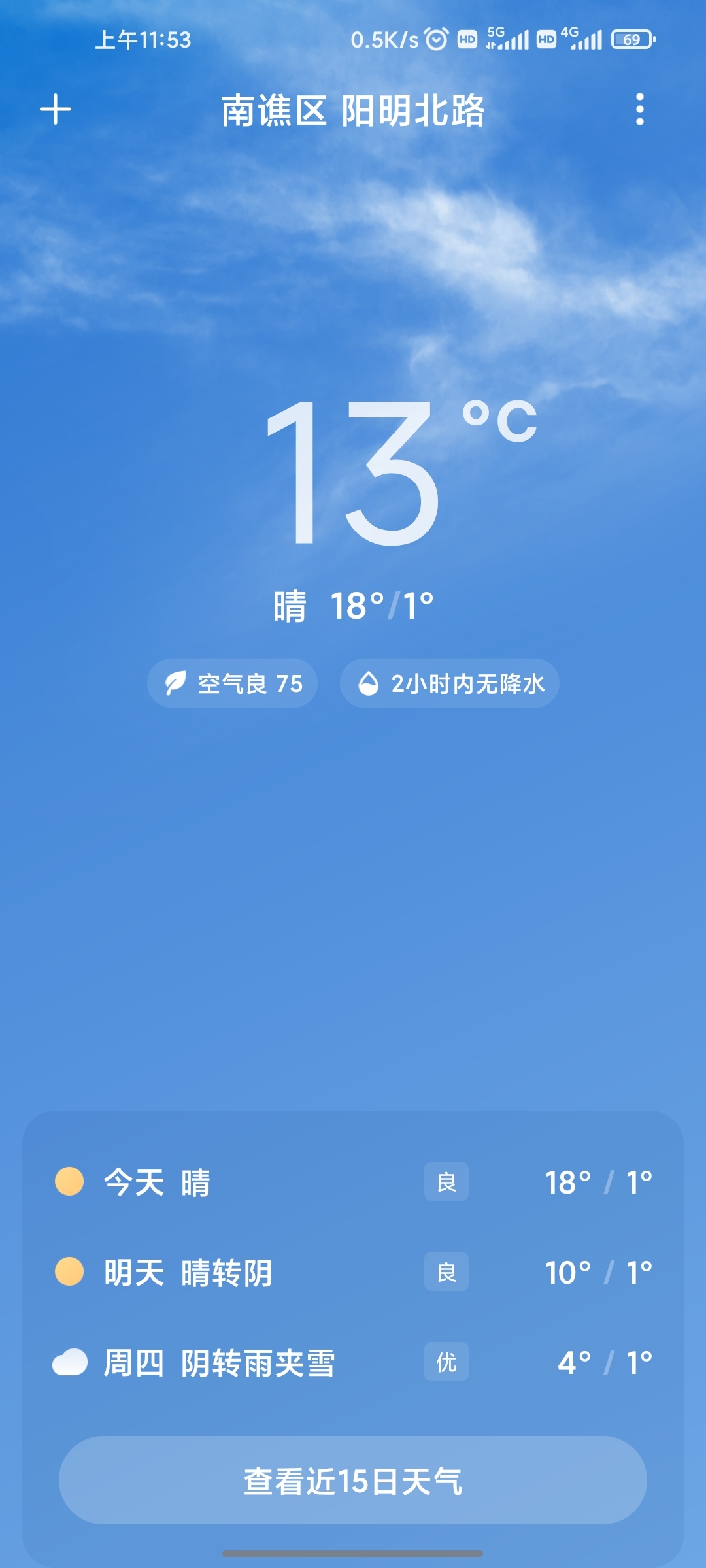View the 15-day forecast 查看近15日天气
The width and height of the screenshot is (706, 1568).
tap(353, 1480)
